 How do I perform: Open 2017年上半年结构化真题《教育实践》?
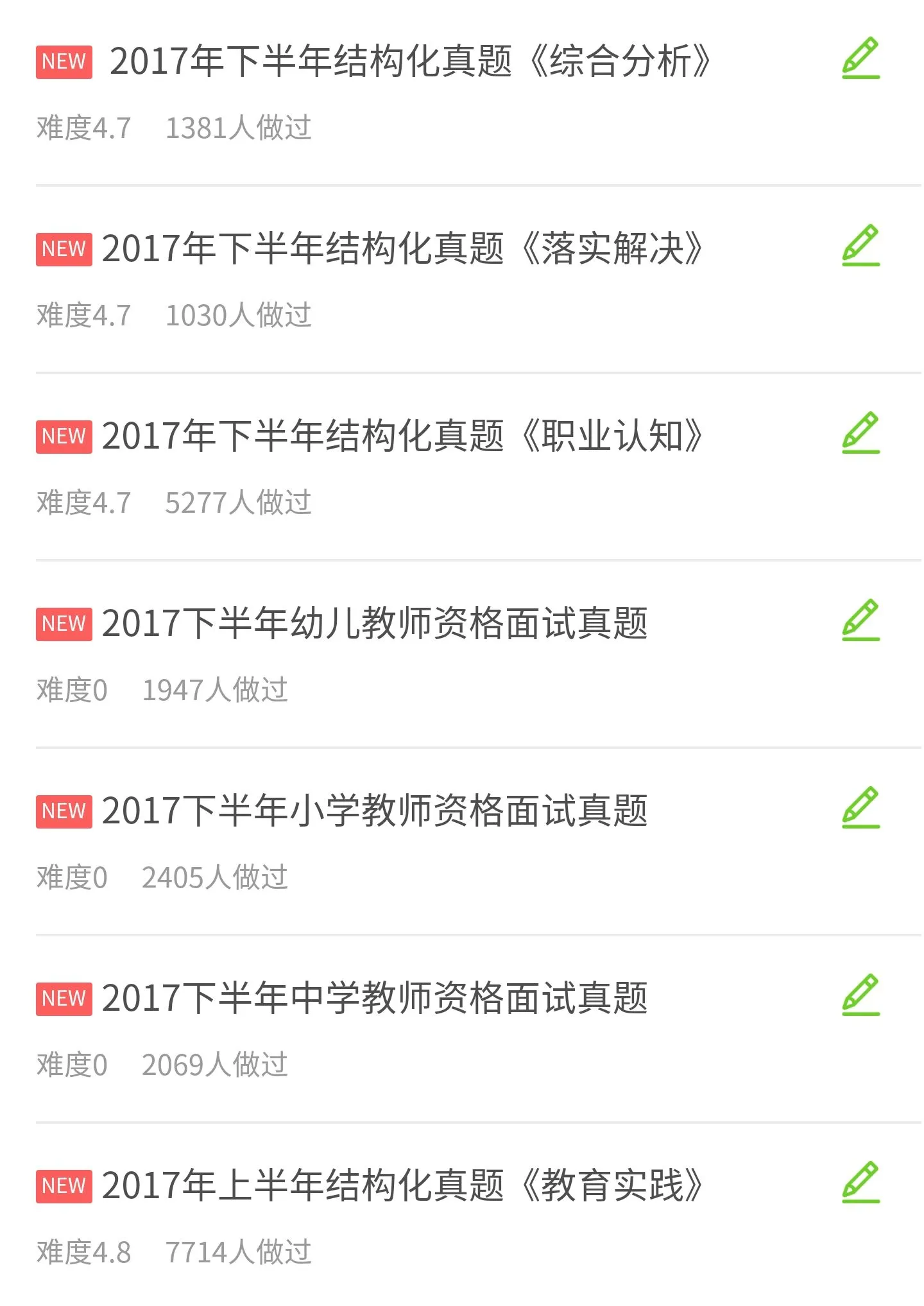coord(402,1185)
